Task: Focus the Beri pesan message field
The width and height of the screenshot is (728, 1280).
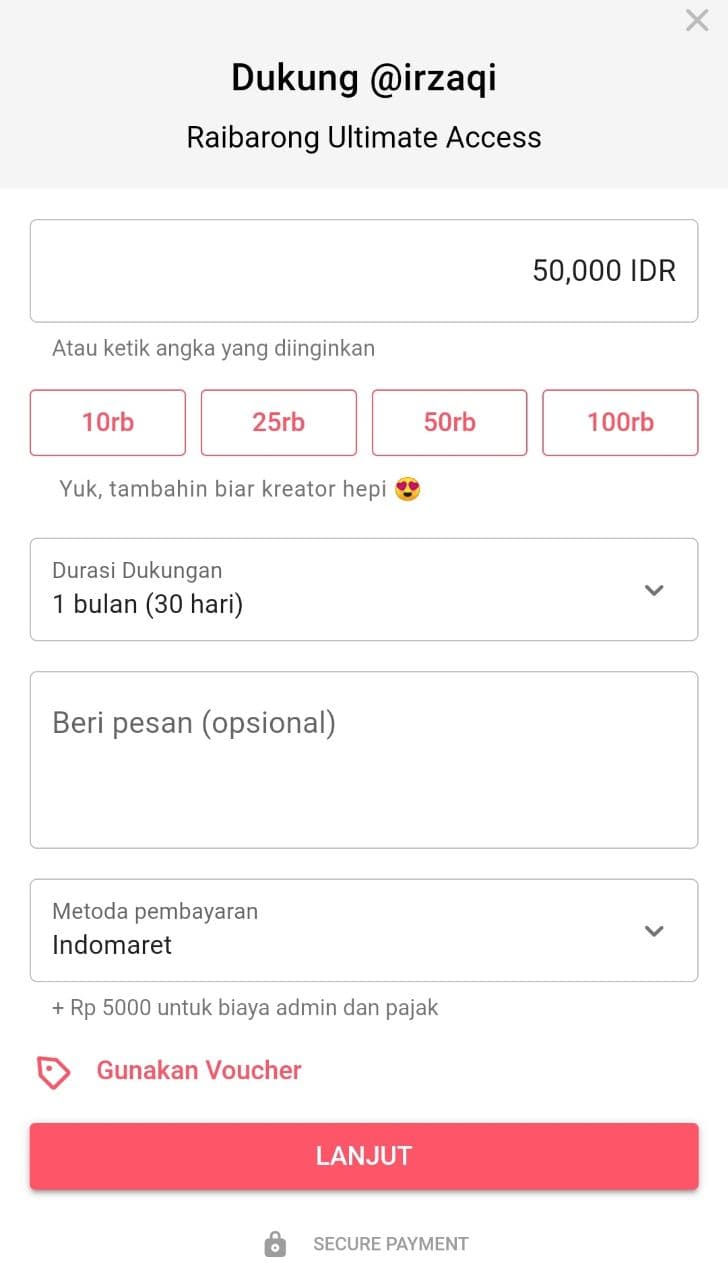Action: tap(364, 759)
